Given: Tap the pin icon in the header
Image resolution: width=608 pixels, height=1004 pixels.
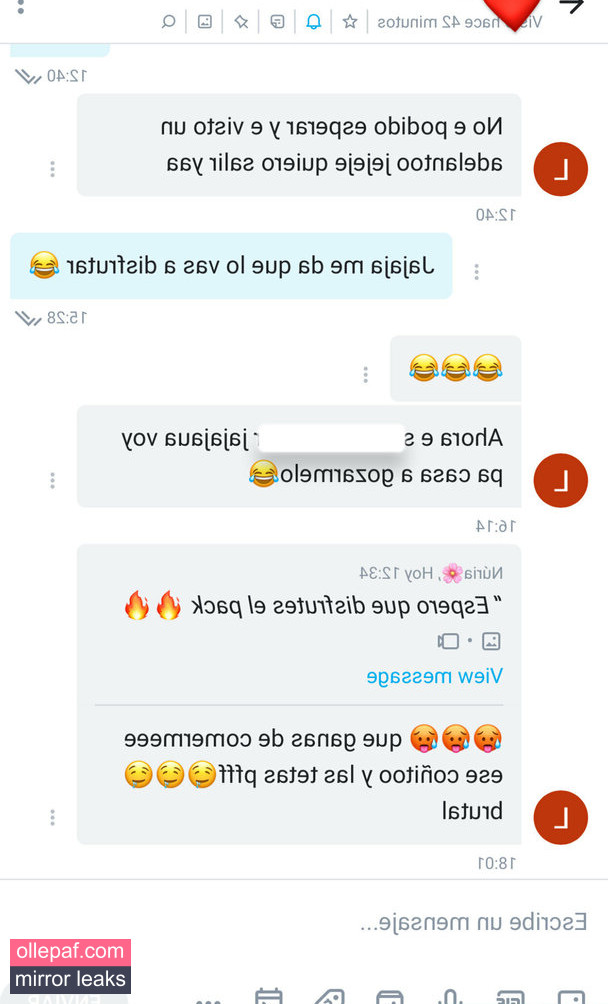Looking at the screenshot, I should pos(241,22).
